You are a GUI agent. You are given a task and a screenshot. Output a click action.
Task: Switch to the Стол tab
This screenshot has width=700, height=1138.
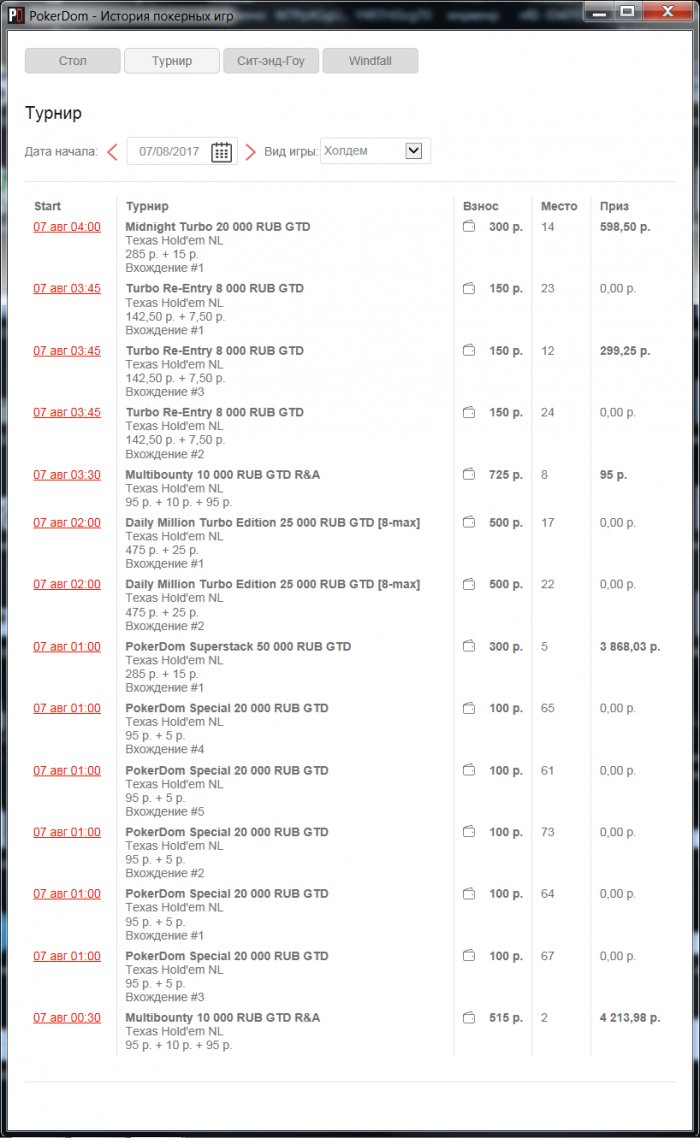tap(72, 61)
